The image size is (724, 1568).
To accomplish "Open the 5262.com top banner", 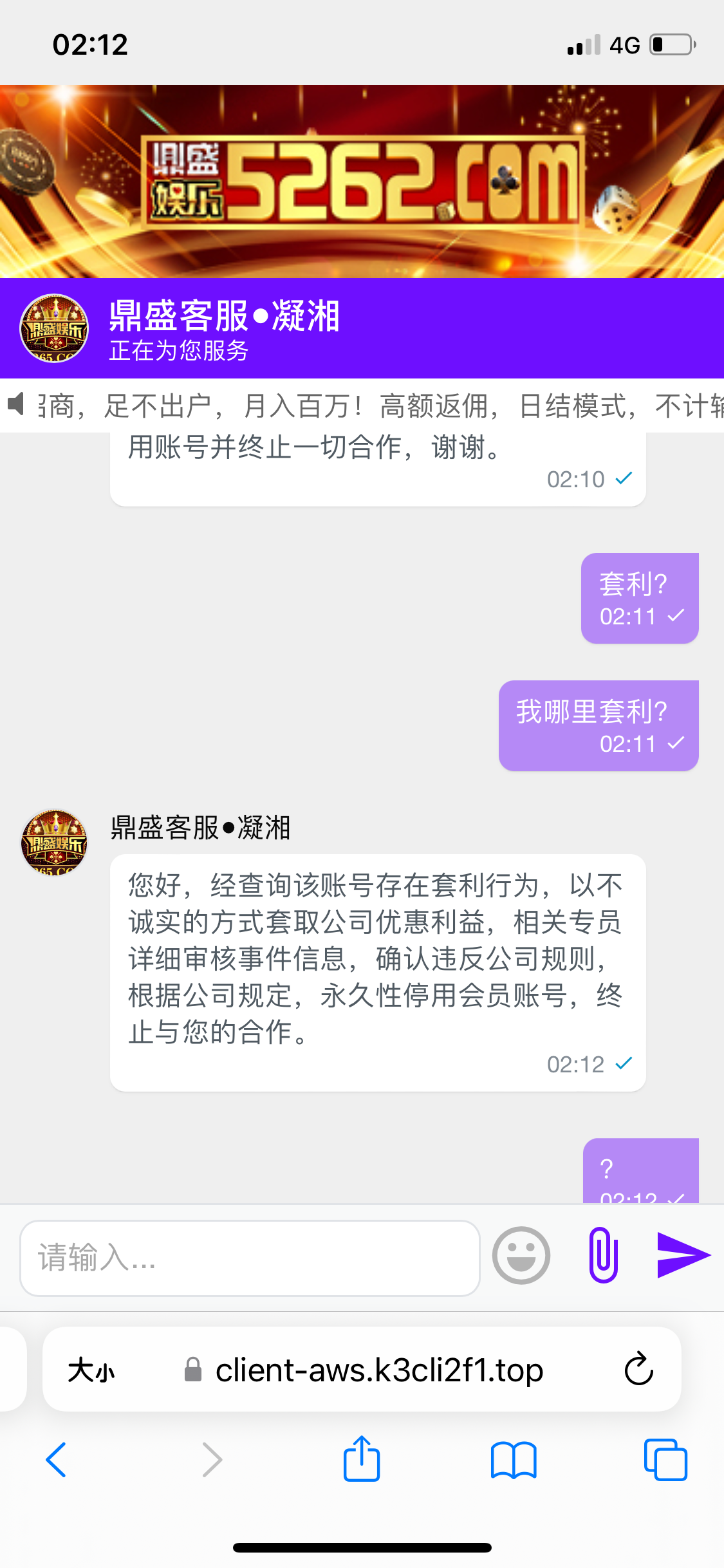I will (362, 182).
